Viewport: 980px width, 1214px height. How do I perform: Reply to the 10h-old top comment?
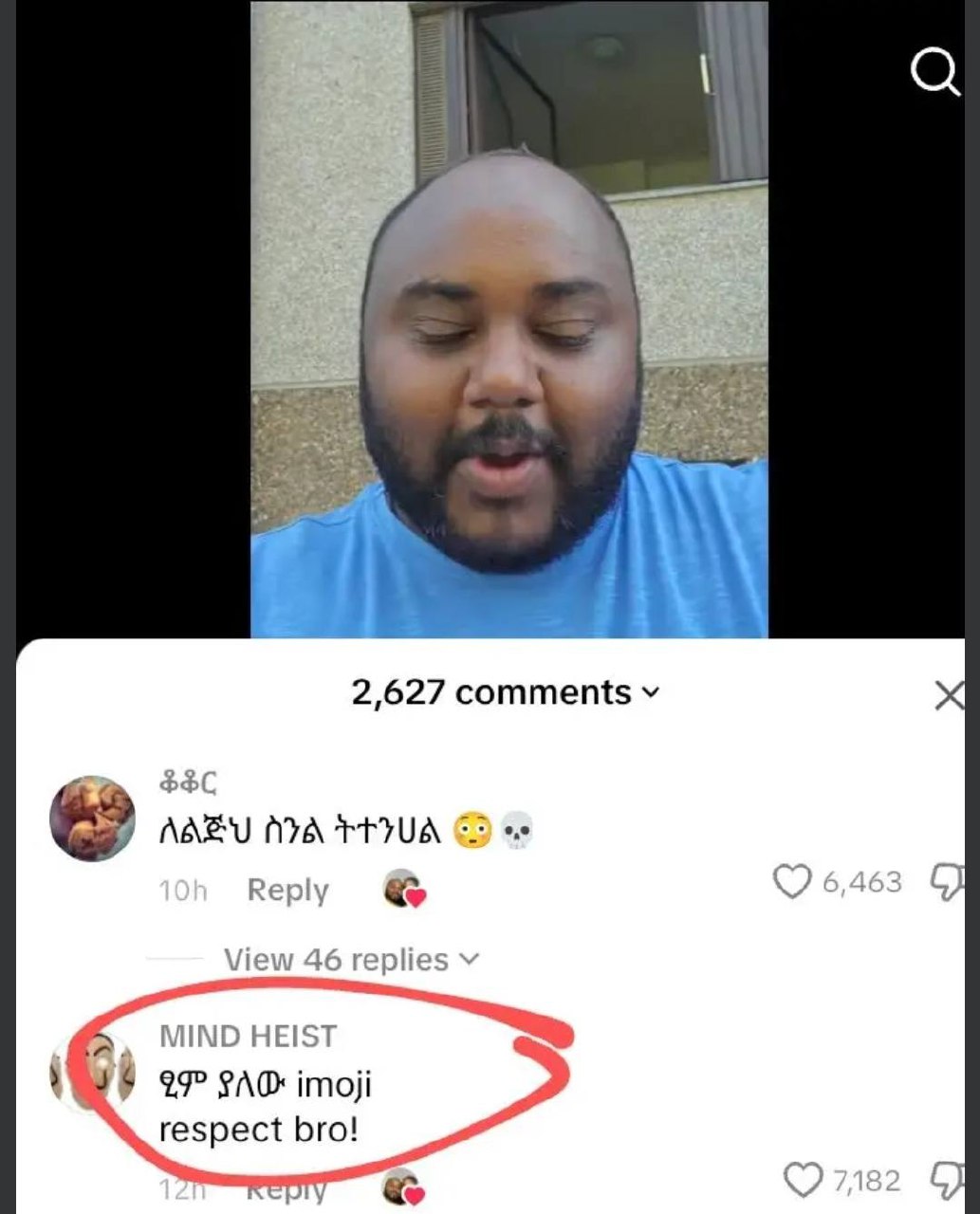287,891
